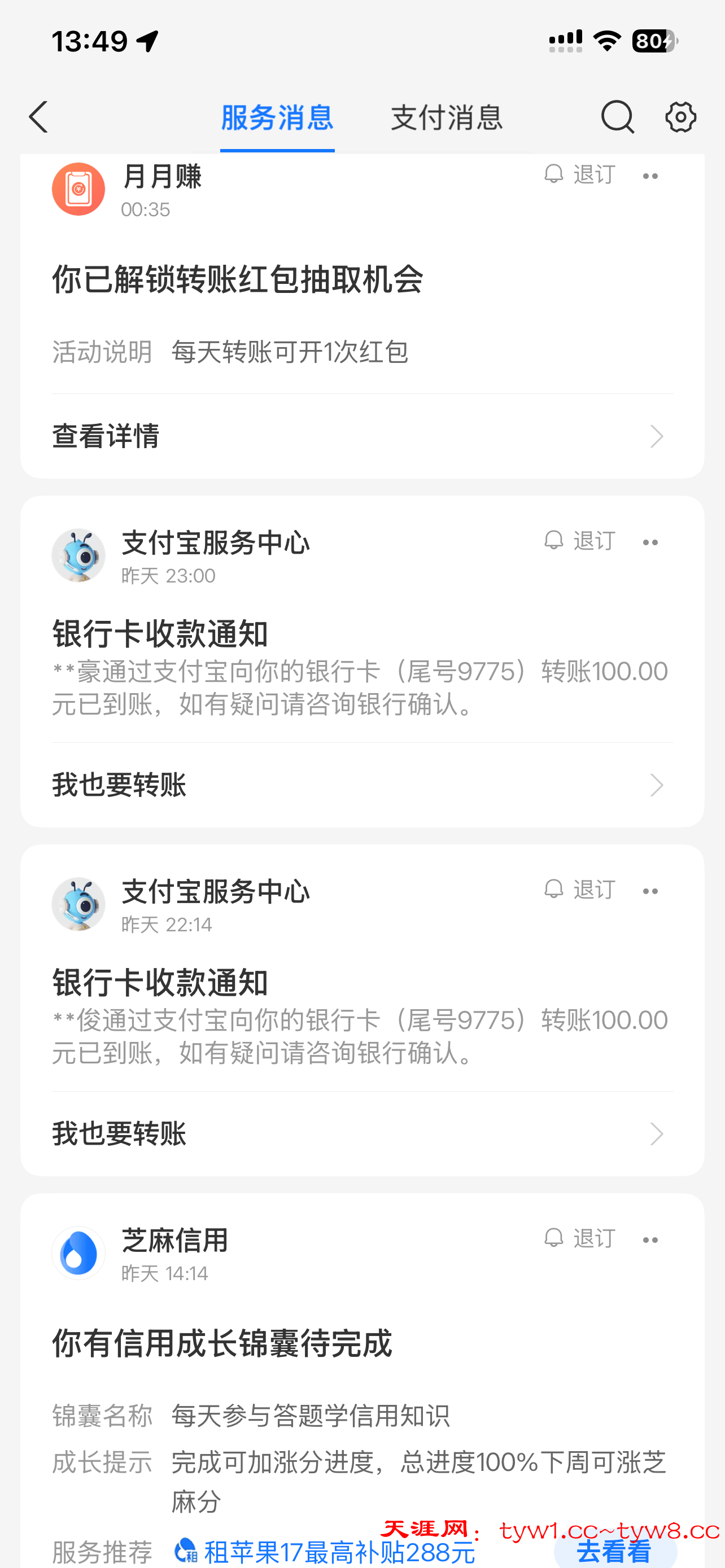The width and height of the screenshot is (725, 1568).
Task: Tap the 去看看 button
Action: (615, 1552)
